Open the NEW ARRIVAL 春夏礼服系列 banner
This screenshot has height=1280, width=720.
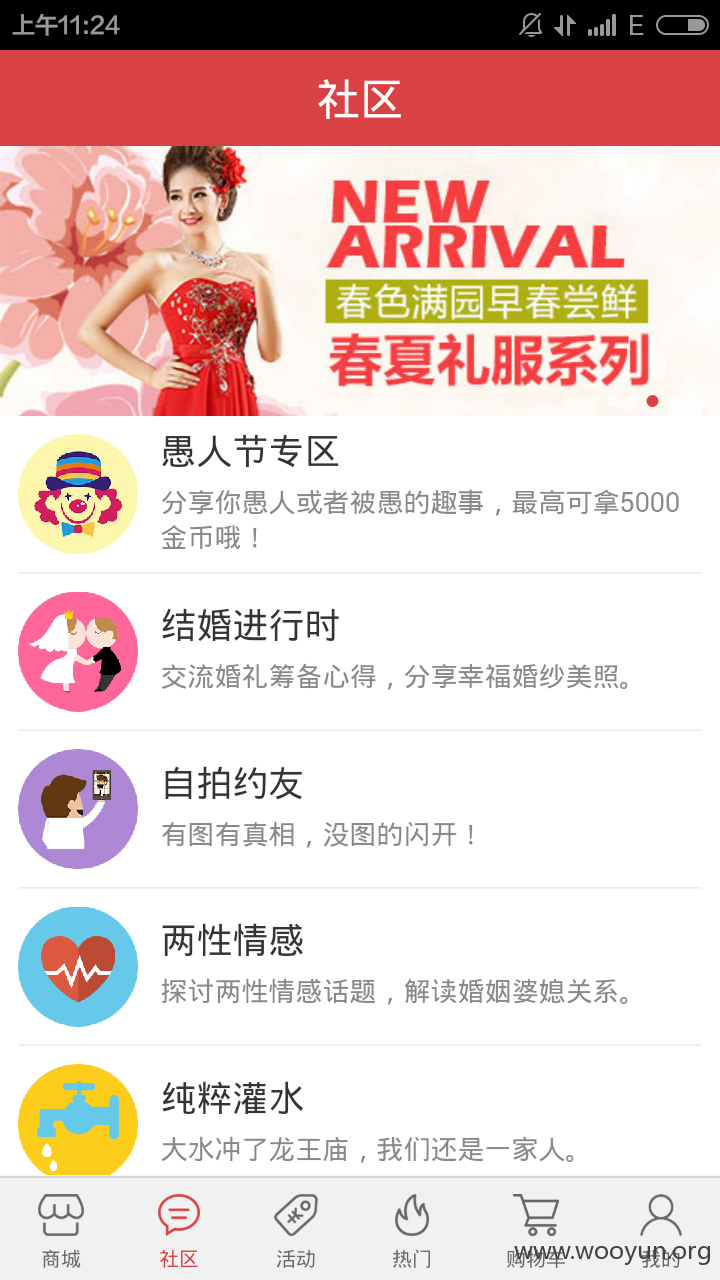coord(360,281)
